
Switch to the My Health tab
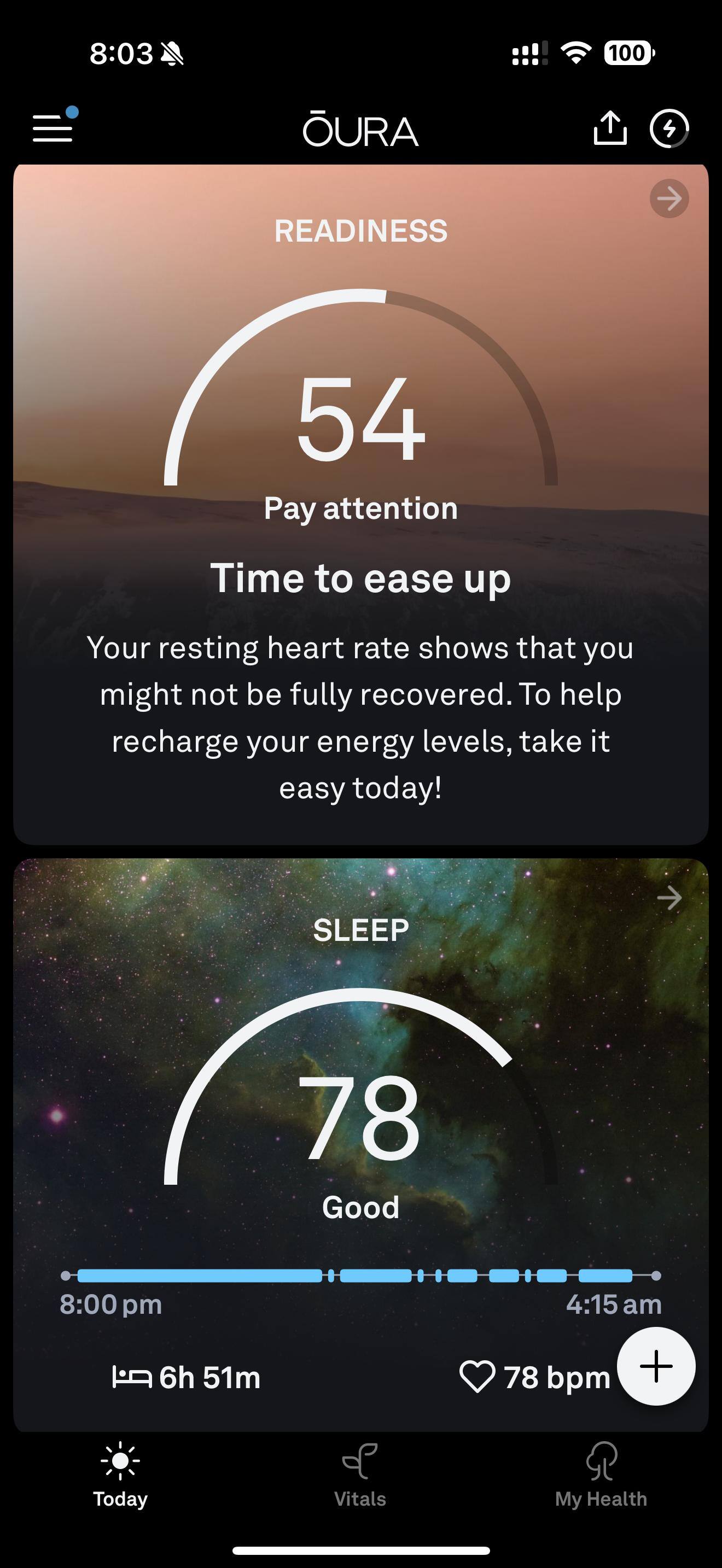coord(601,1473)
